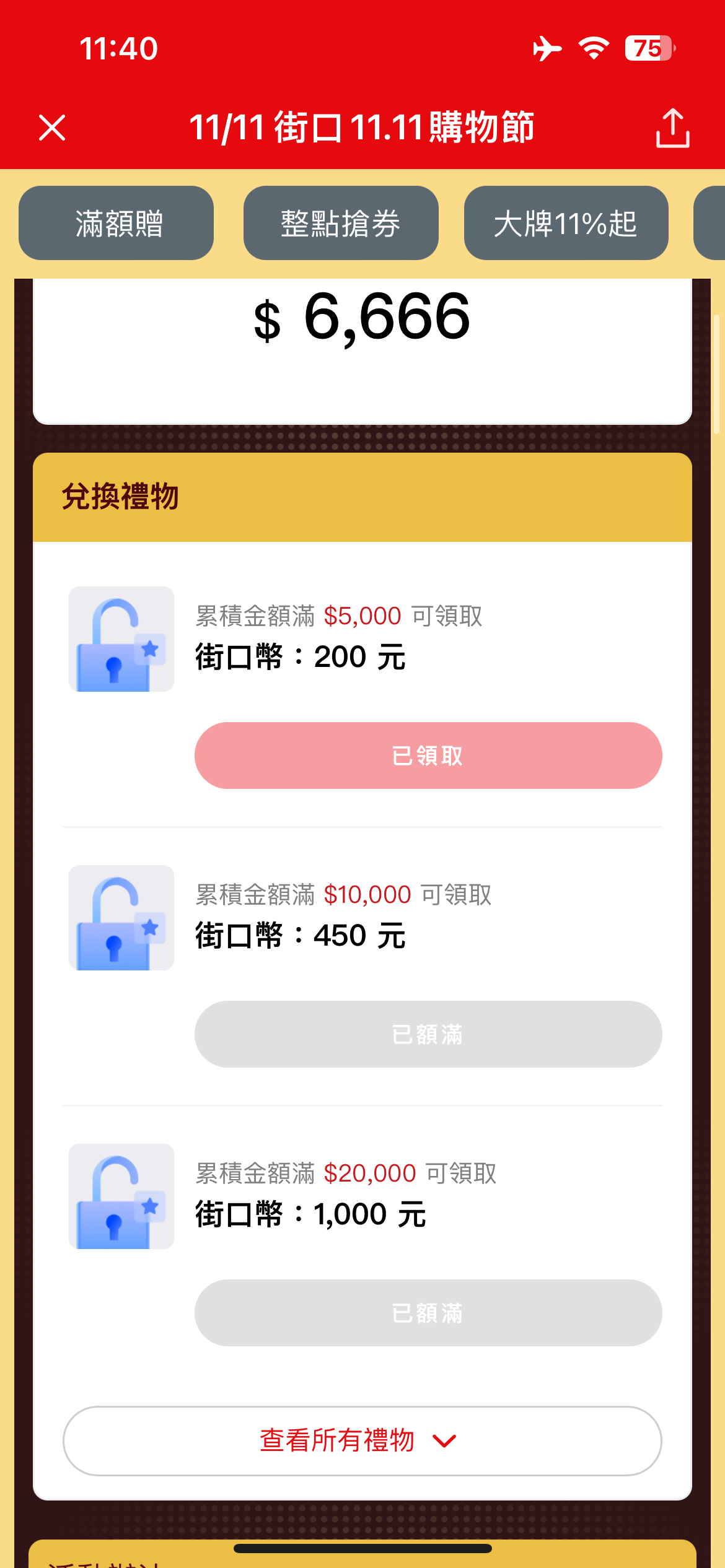Switch to the 滿額贈 tab
725x1568 pixels.
point(116,223)
